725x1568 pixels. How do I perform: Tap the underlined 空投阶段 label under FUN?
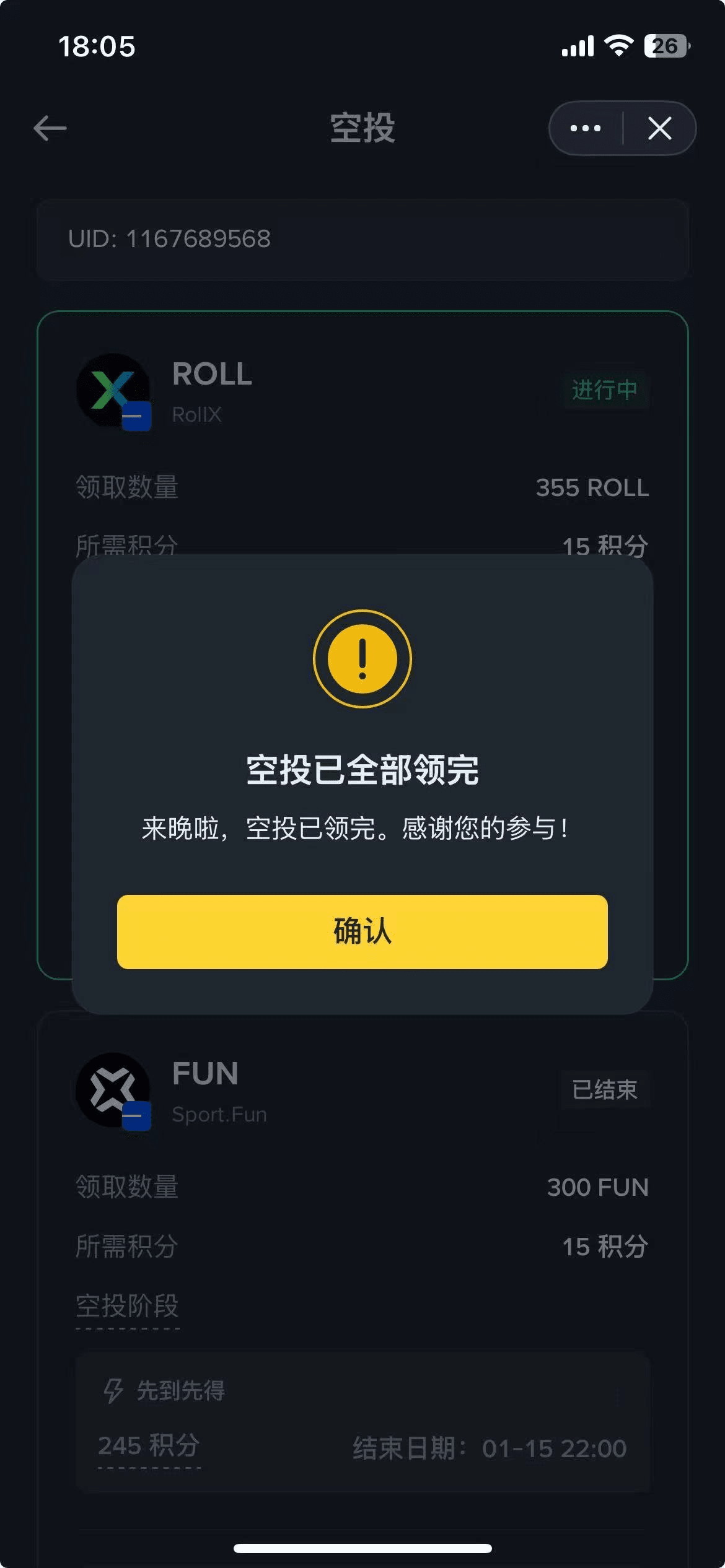[x=127, y=1305]
